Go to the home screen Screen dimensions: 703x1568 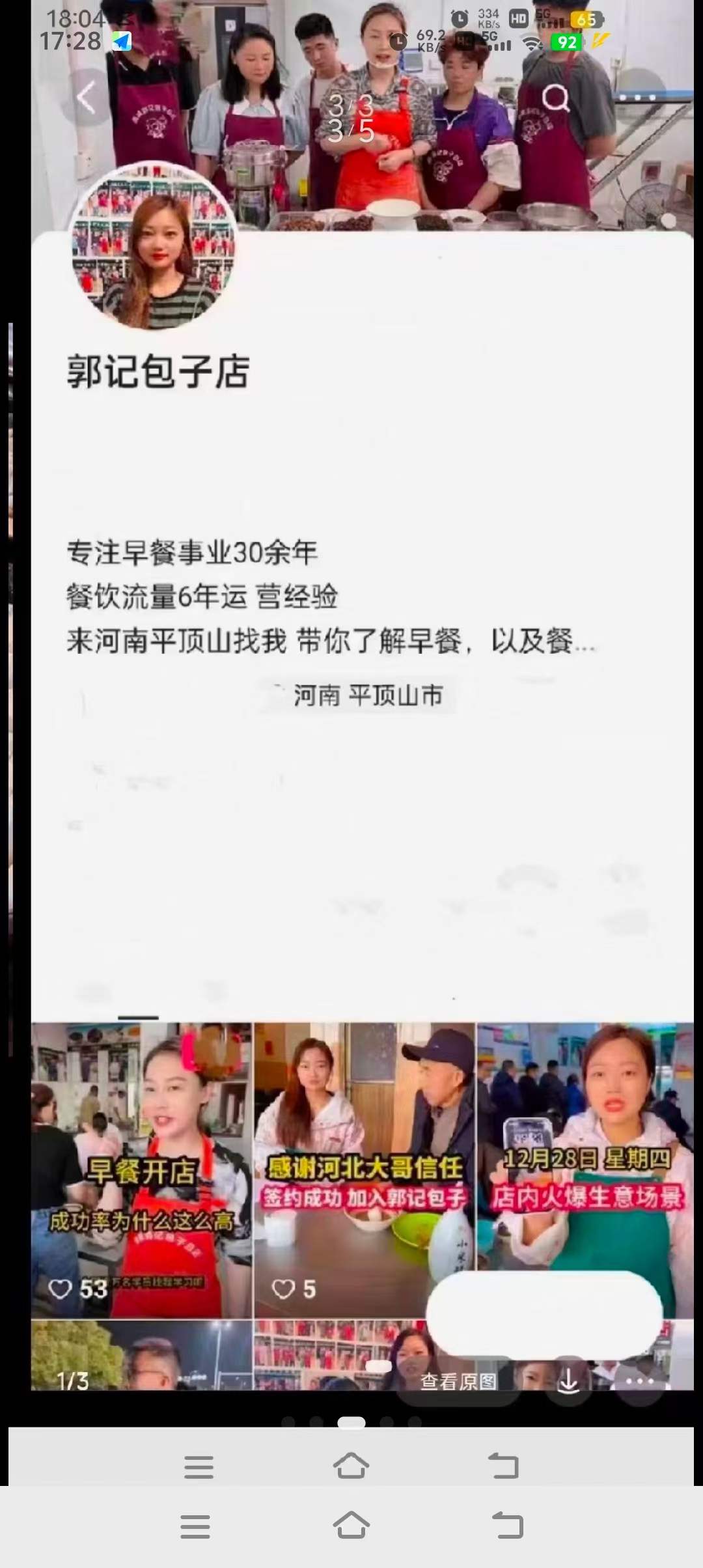tap(351, 1526)
